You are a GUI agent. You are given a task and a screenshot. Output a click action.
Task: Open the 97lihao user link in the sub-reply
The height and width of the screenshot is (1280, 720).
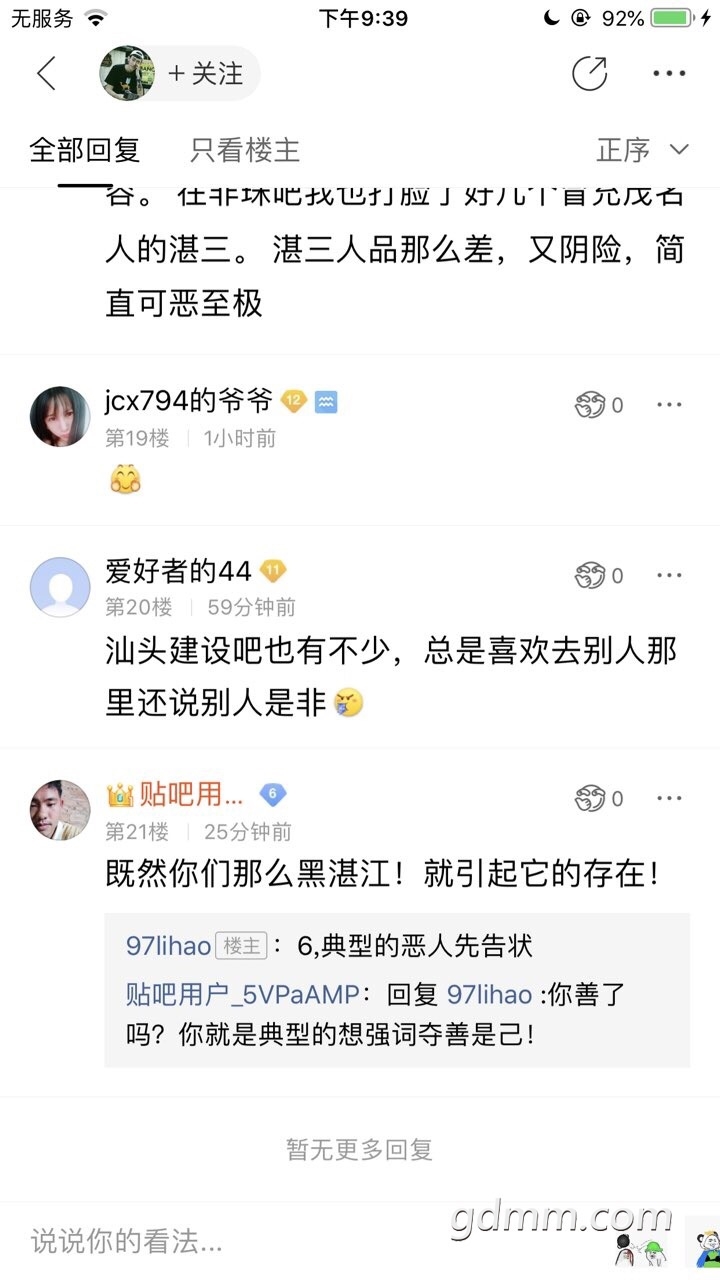click(168, 946)
